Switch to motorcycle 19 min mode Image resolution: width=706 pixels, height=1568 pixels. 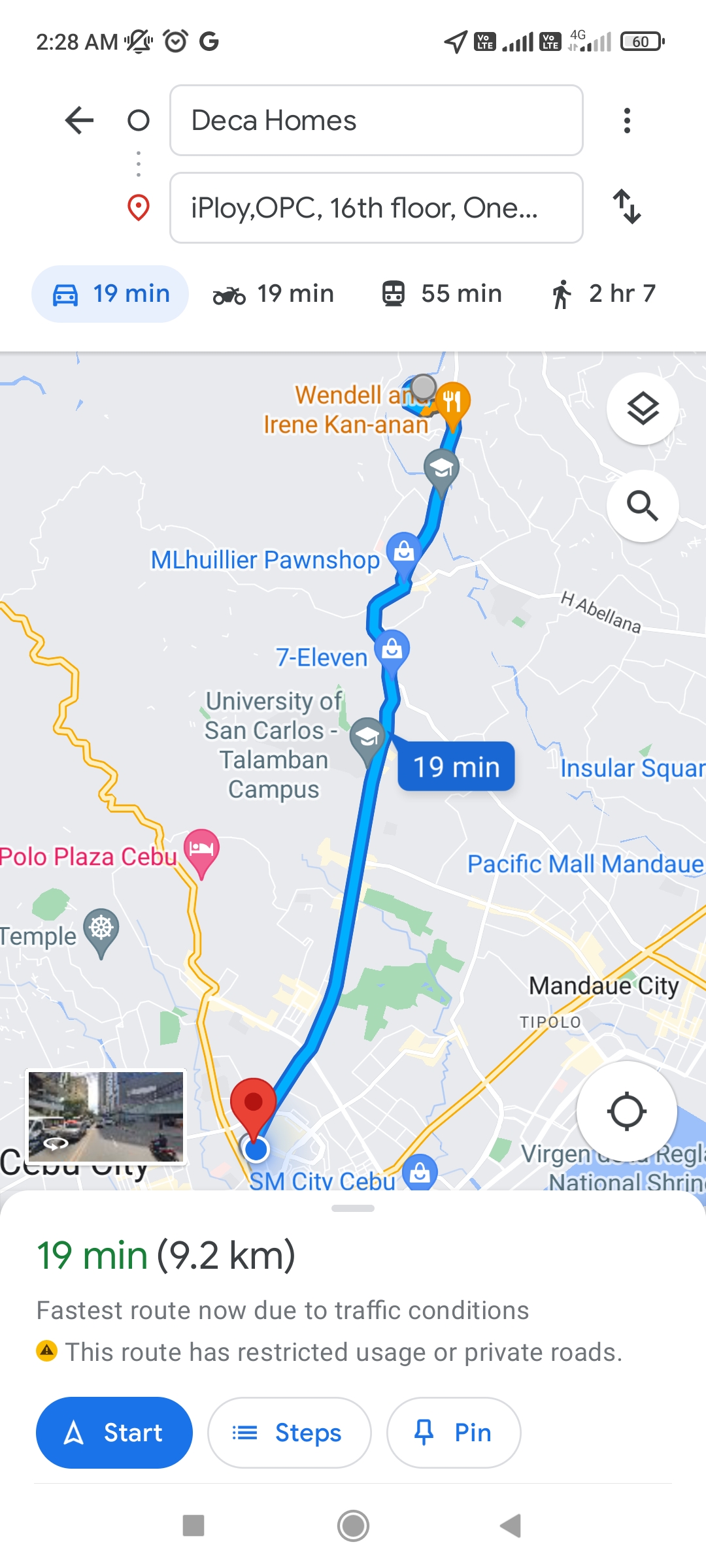coord(273,294)
